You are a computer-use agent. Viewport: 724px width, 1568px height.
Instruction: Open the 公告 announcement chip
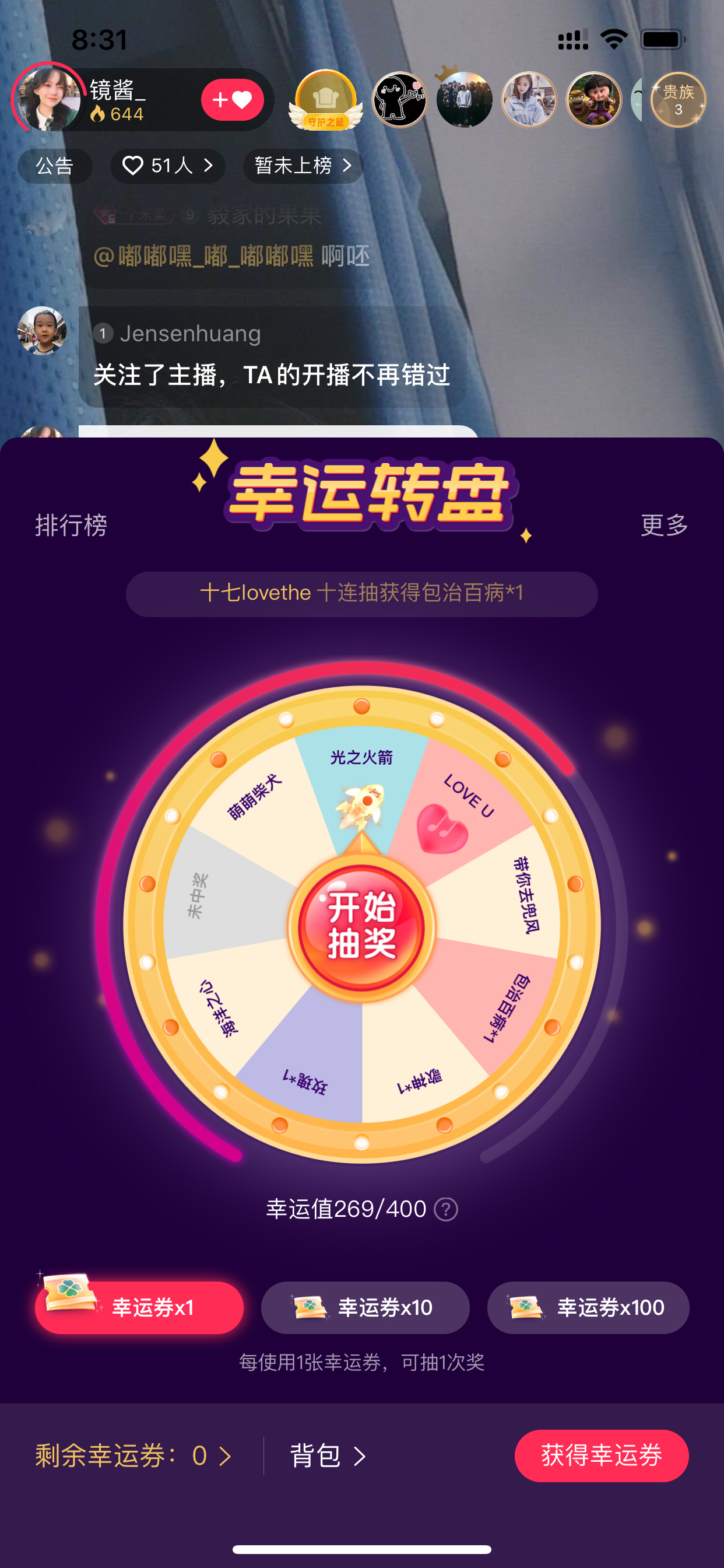[55, 166]
